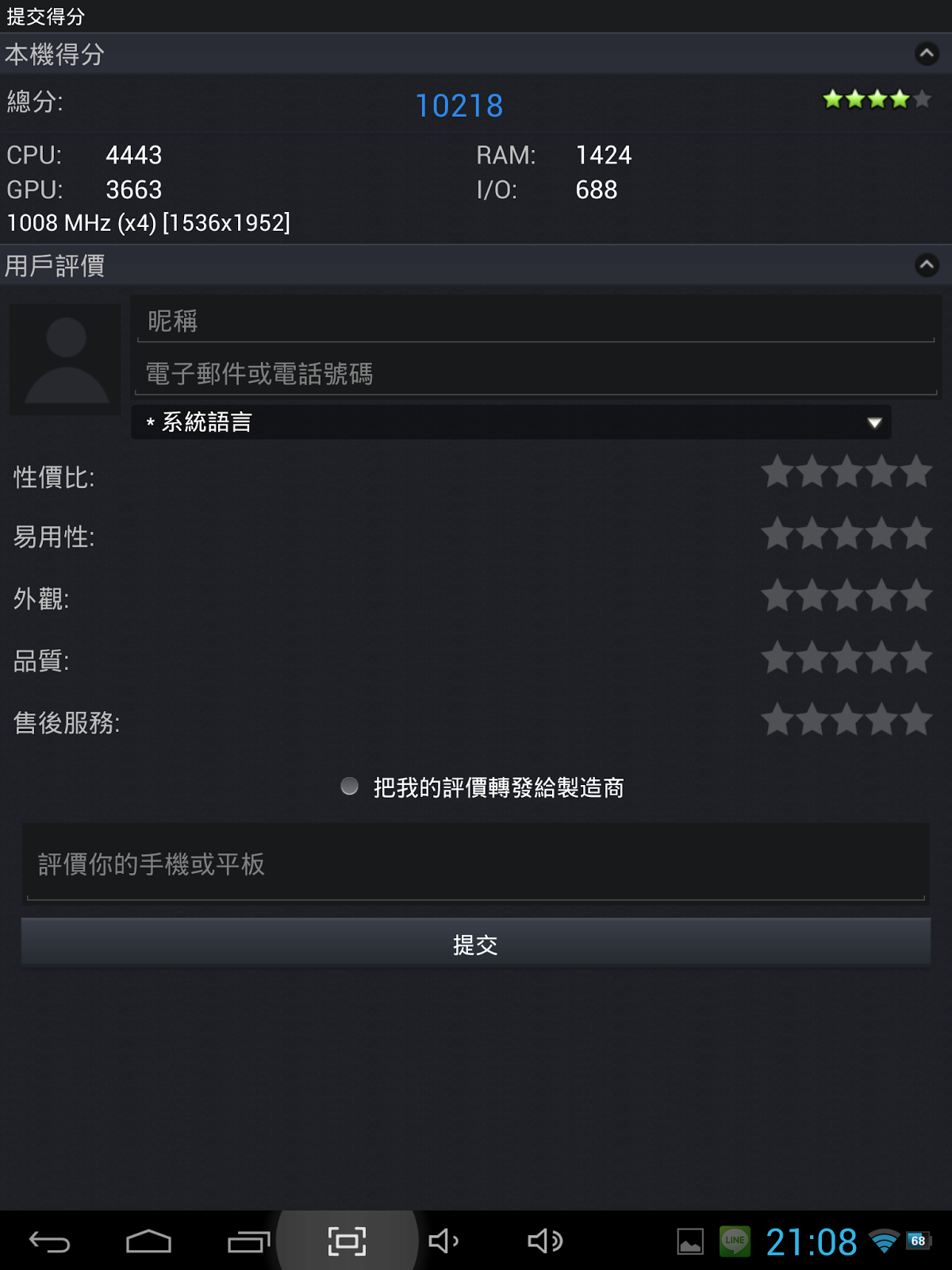The width and height of the screenshot is (952, 1270).
Task: Rate 品質 with the first star
Action: tap(777, 658)
